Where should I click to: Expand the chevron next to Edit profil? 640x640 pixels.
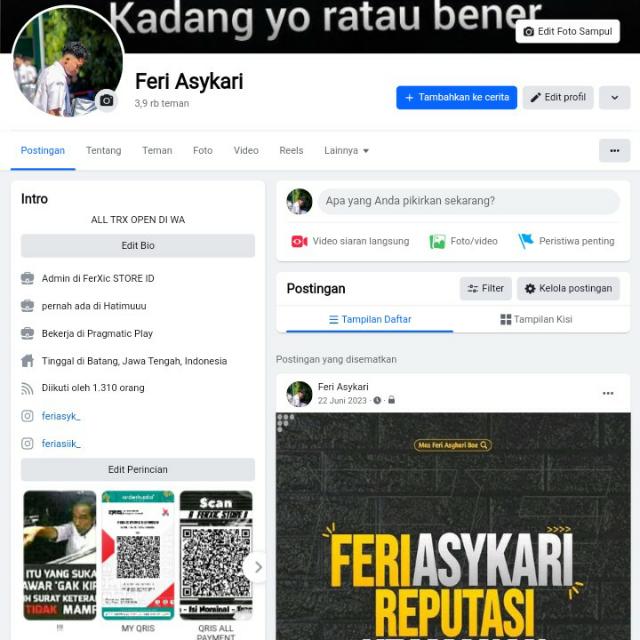pyautogui.click(x=614, y=97)
